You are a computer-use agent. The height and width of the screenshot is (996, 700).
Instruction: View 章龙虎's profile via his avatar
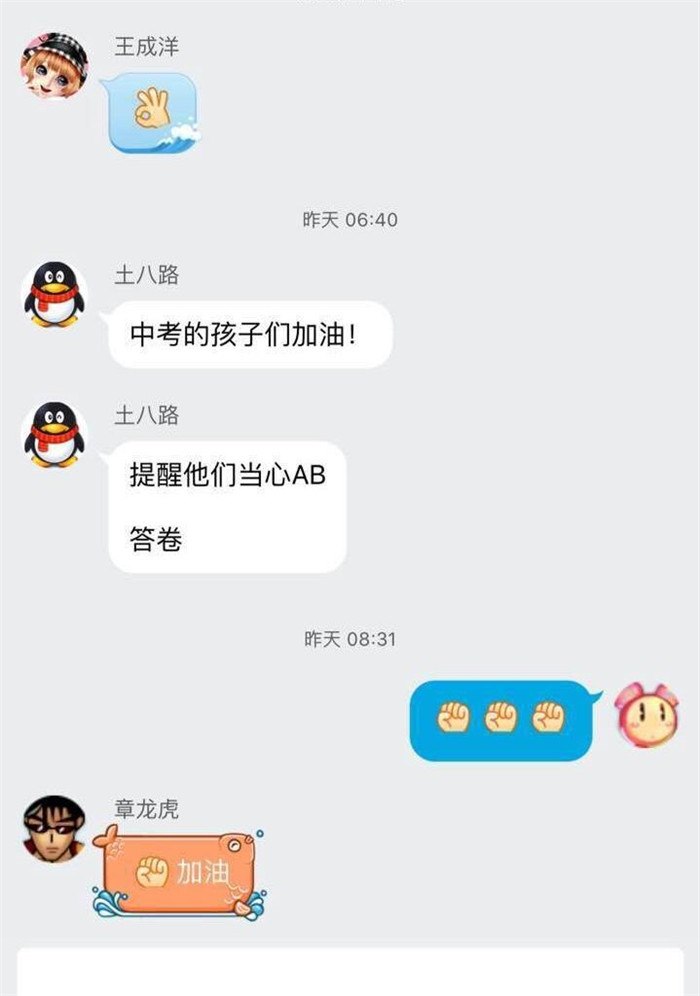(x=54, y=829)
